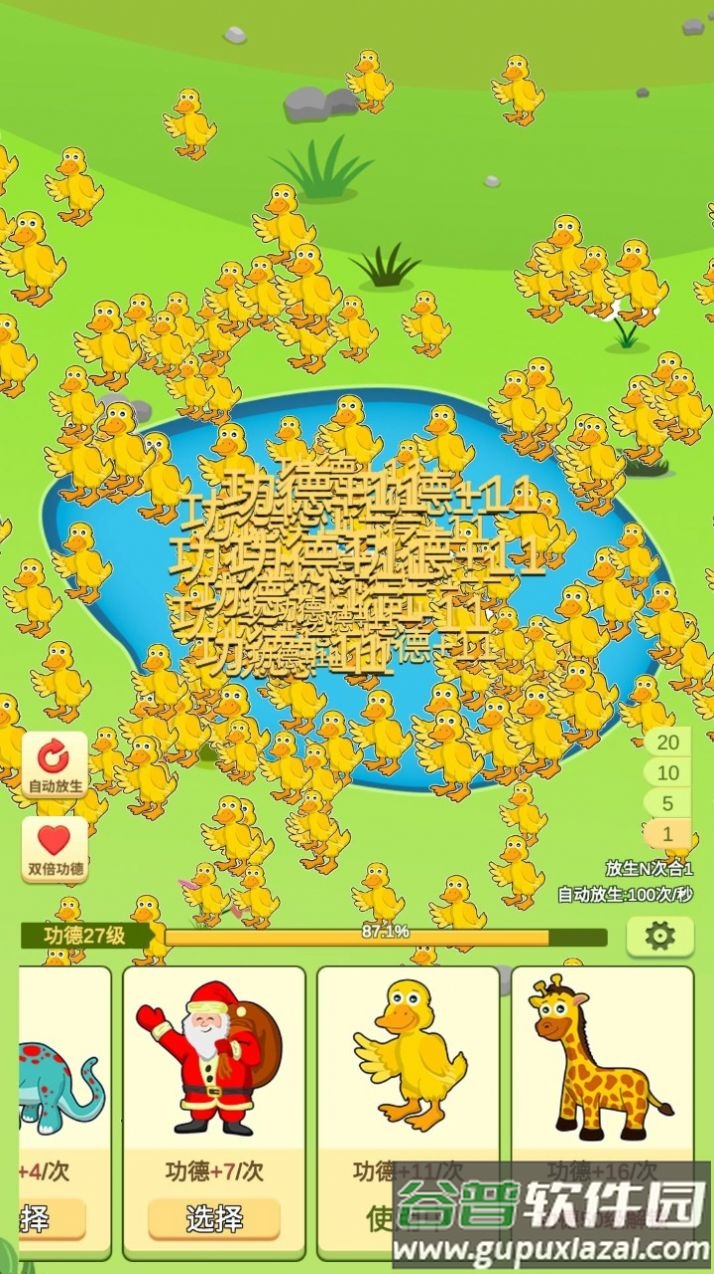Viewport: 714px width, 1274px height.
Task: Tap the 自动放生 auto-release button
Action: coord(54,764)
